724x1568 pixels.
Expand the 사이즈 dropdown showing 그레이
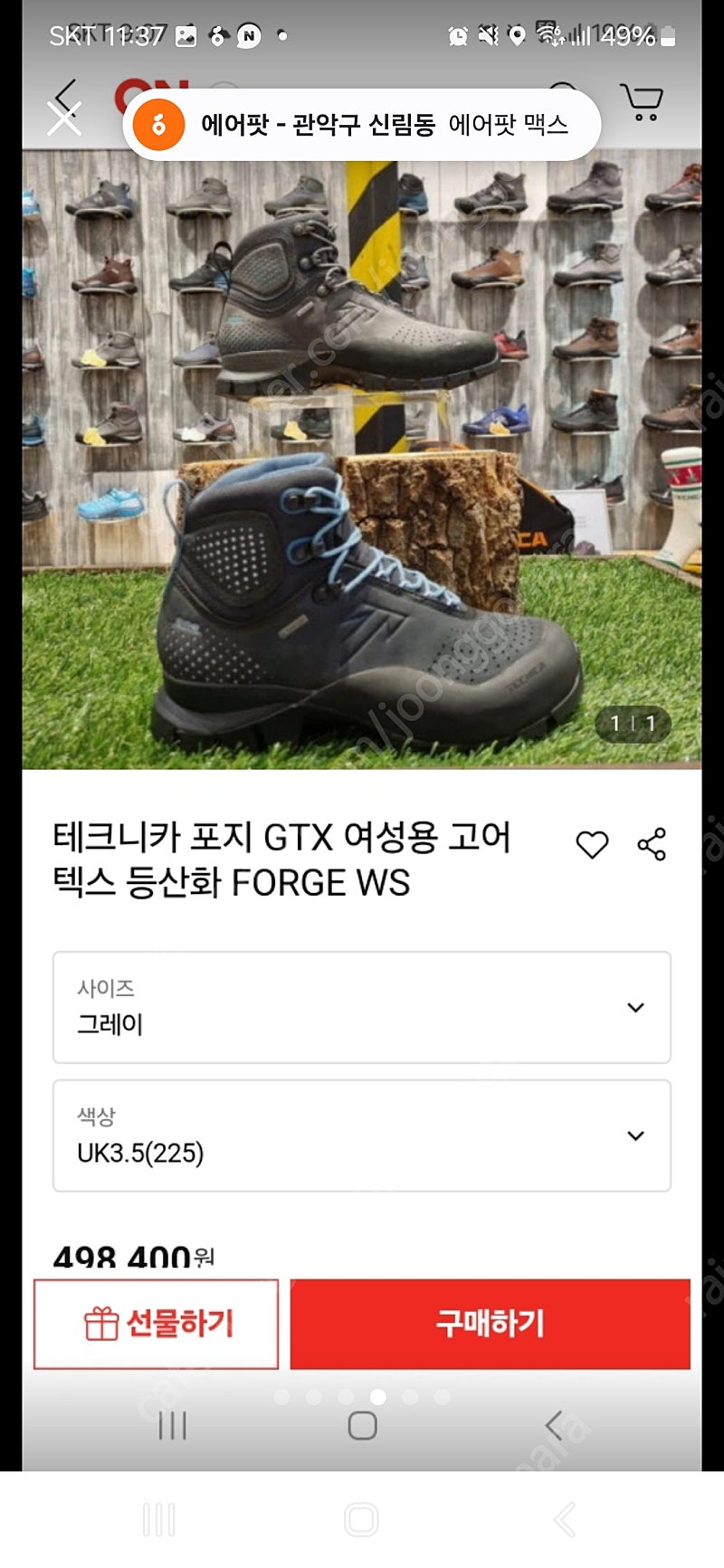pos(362,1007)
